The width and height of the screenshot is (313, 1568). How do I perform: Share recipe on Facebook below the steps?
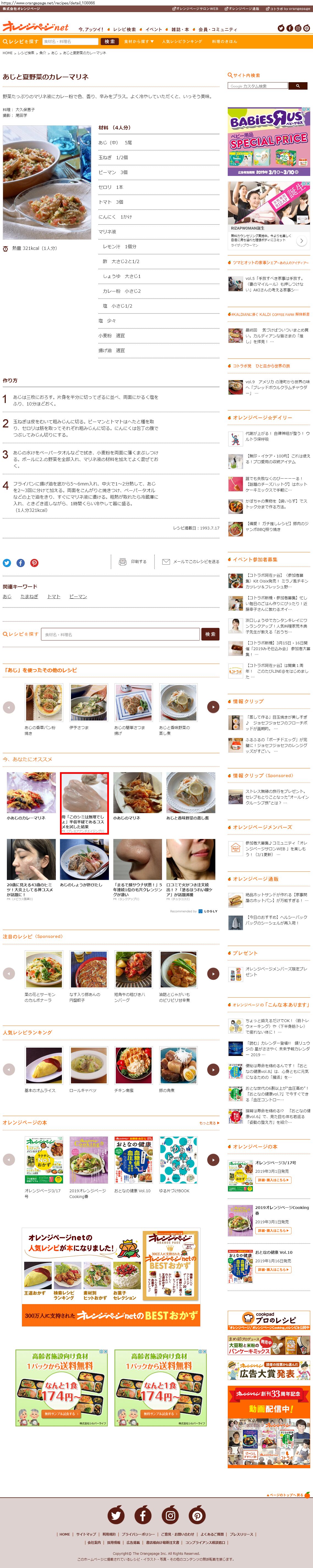[20, 563]
